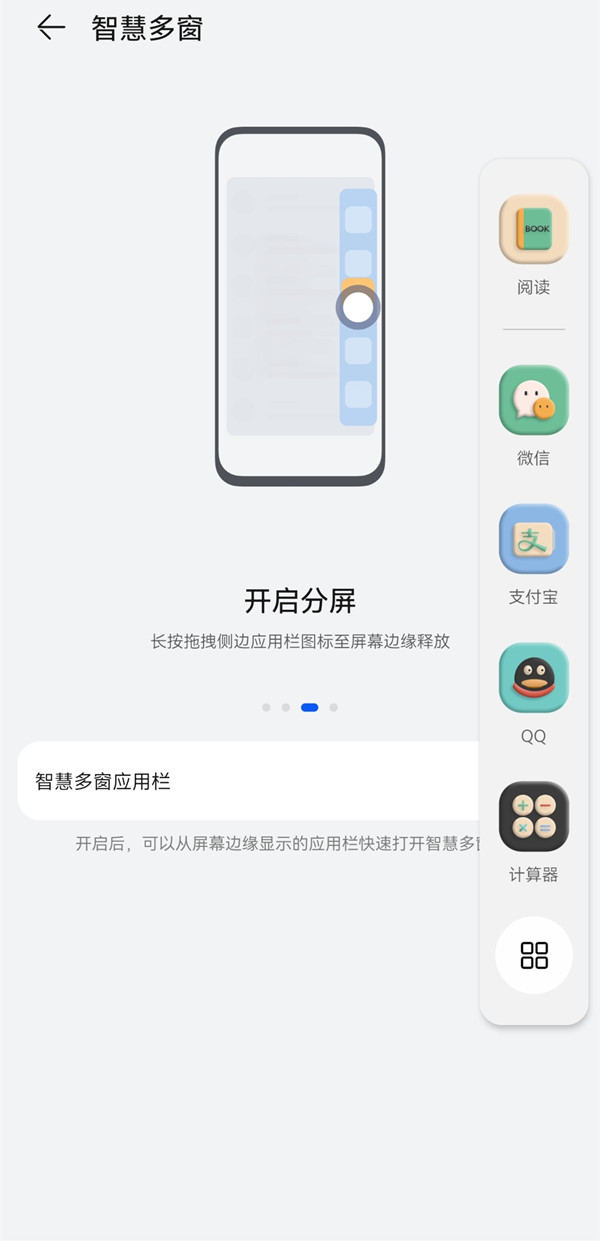Open 支付宝 in the side bar

click(533, 539)
